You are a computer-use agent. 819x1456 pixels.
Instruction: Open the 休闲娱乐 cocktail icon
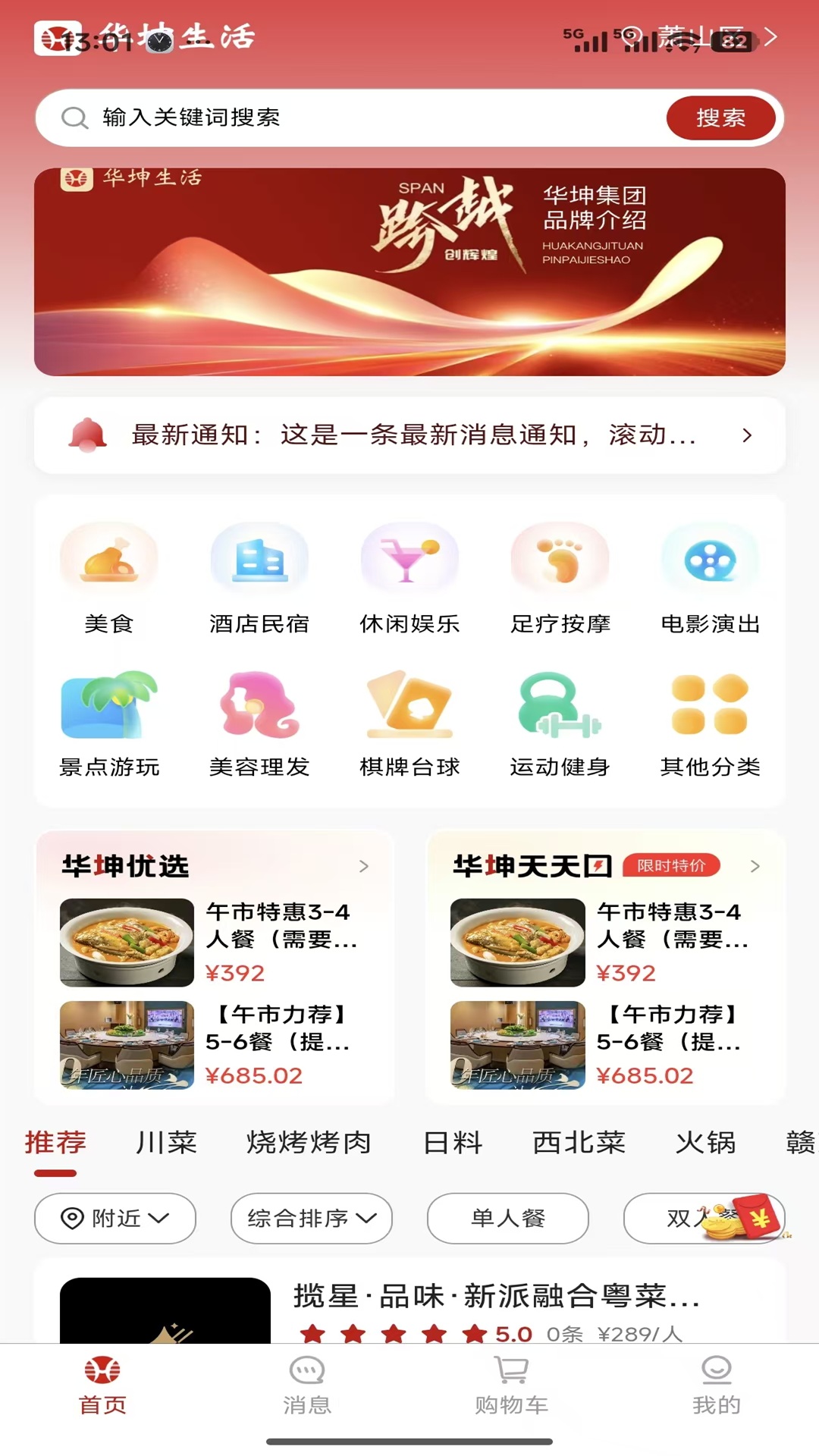pyautogui.click(x=409, y=558)
